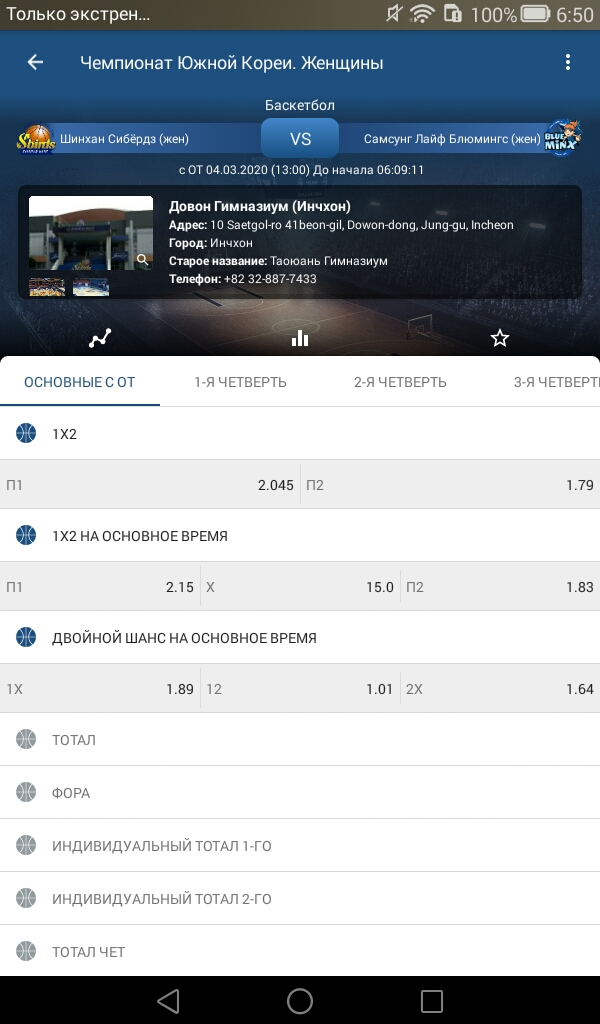Viewport: 600px width, 1024px height.
Task: Tap the system home button
Action: coord(300,1000)
